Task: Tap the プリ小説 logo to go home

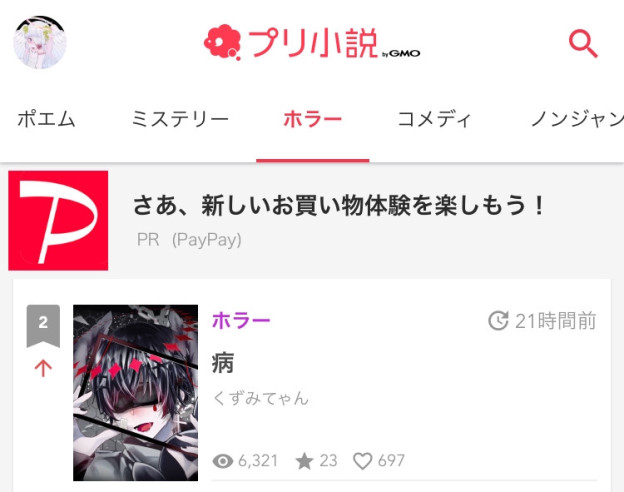Action: point(311,43)
